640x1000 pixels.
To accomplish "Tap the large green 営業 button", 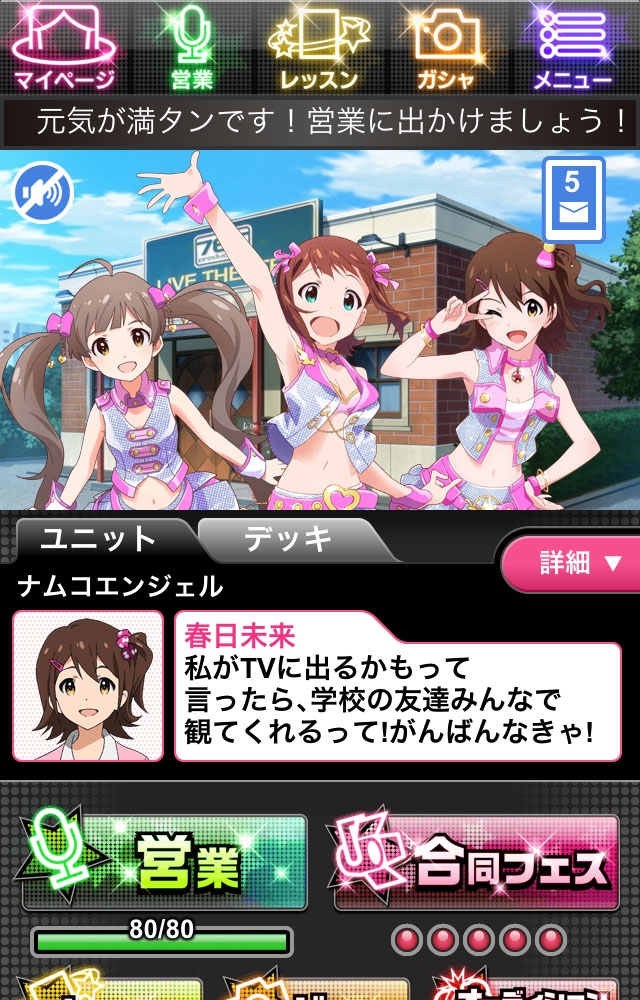I will click(167, 863).
